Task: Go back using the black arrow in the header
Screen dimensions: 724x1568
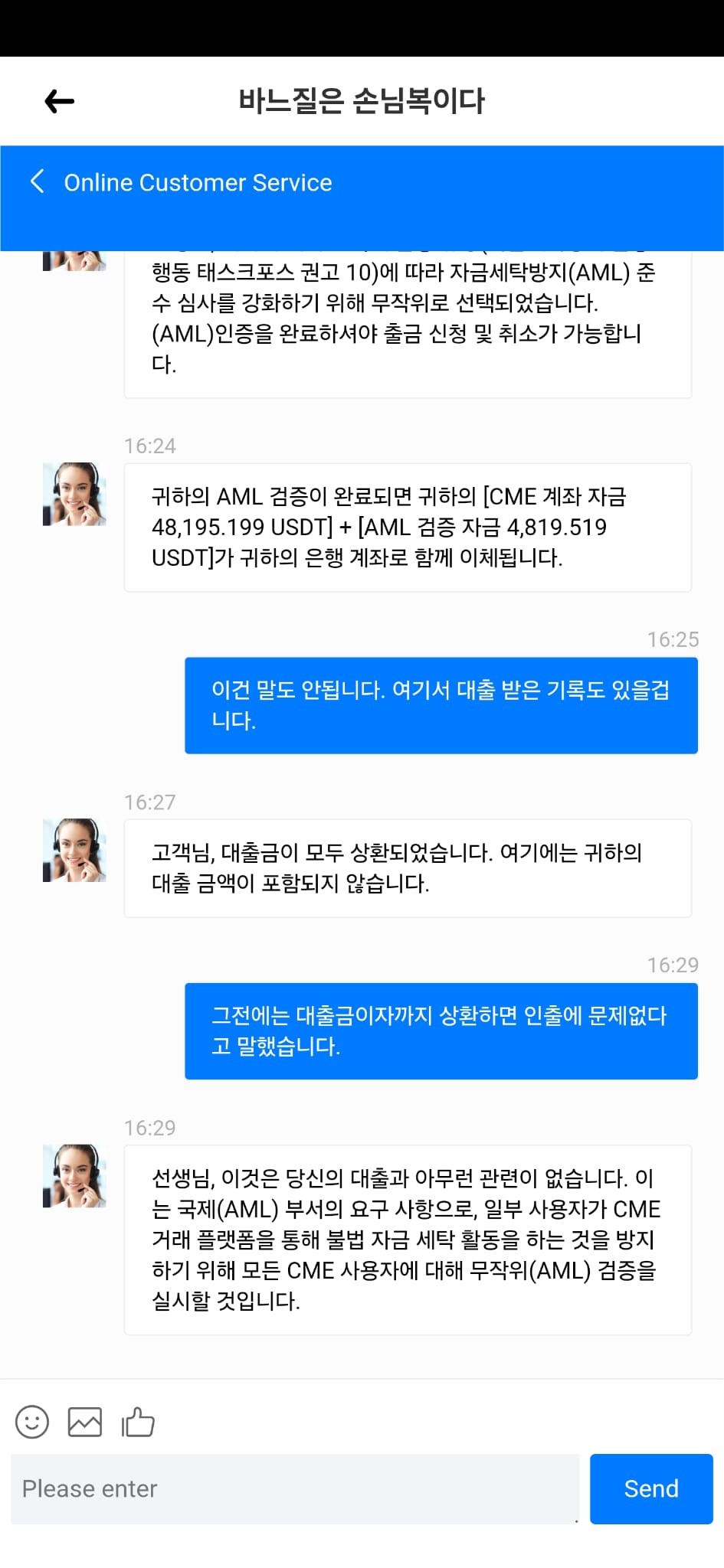Action: (x=59, y=101)
